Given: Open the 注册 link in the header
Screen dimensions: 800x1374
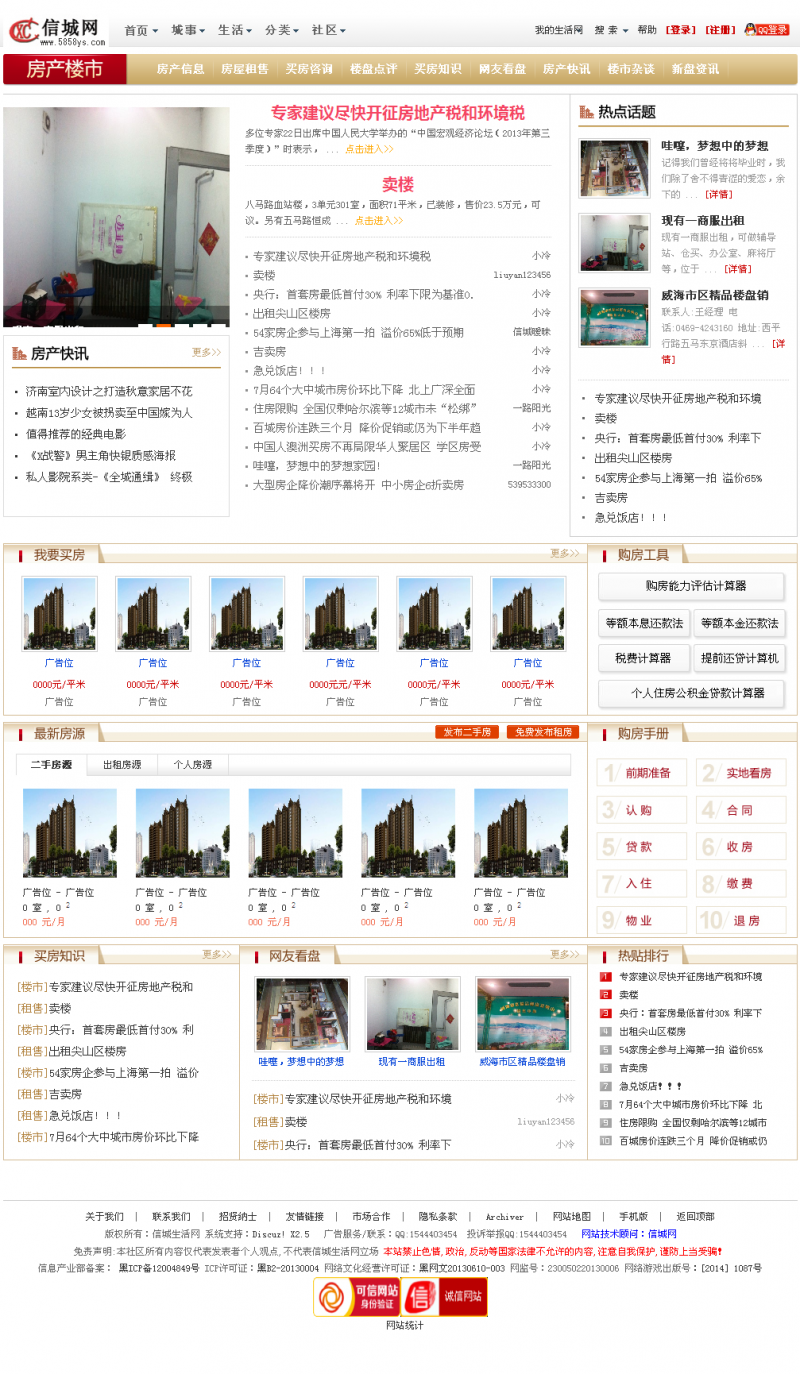Looking at the screenshot, I should pos(720,30).
